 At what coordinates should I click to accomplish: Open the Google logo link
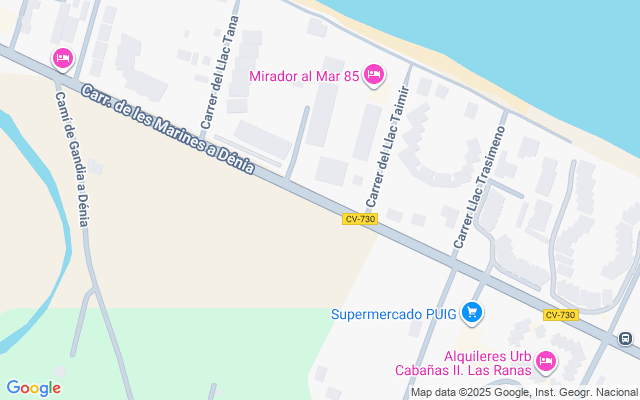(33, 388)
